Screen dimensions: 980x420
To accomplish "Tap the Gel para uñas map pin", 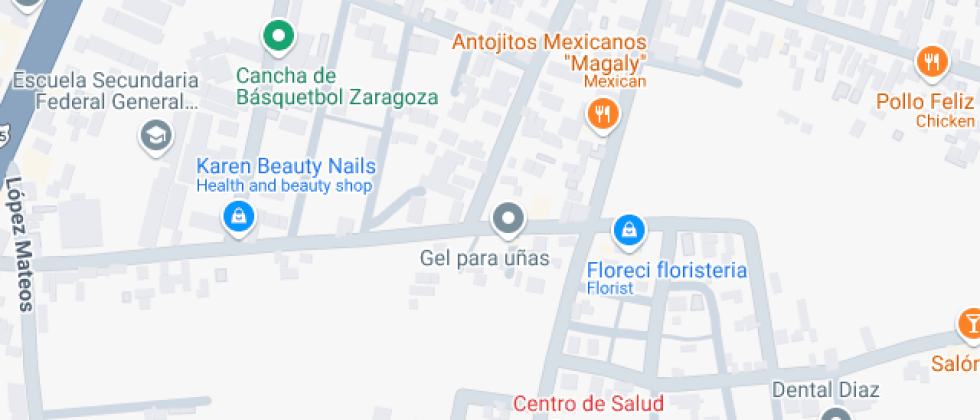I will pyautogui.click(x=509, y=217).
